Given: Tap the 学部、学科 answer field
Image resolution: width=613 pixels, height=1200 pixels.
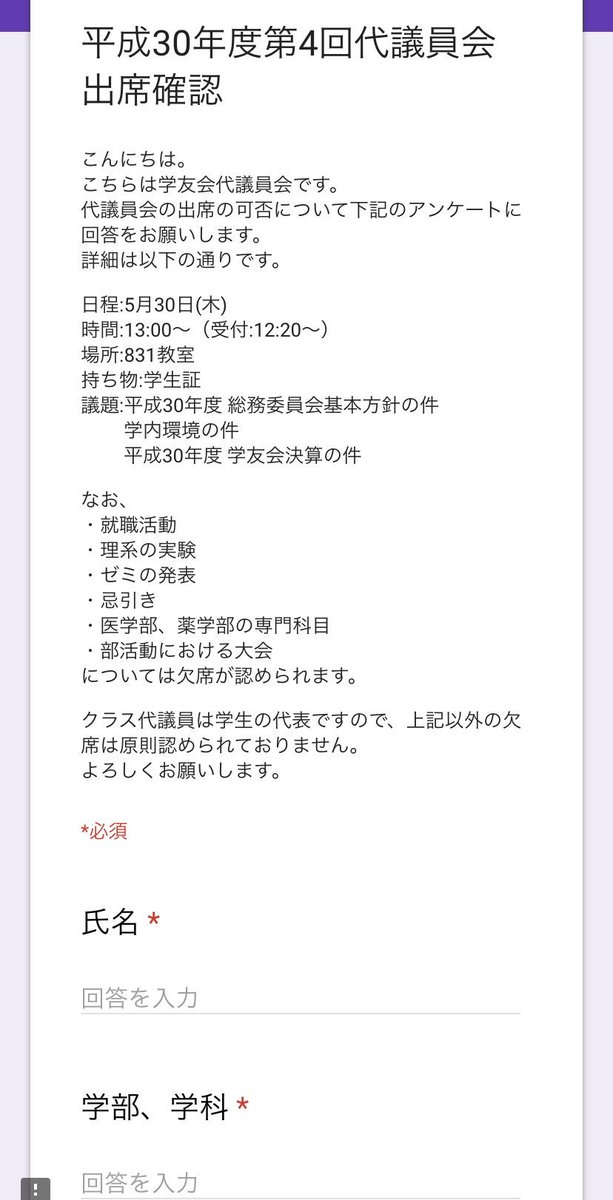Looking at the screenshot, I should click(300, 1183).
